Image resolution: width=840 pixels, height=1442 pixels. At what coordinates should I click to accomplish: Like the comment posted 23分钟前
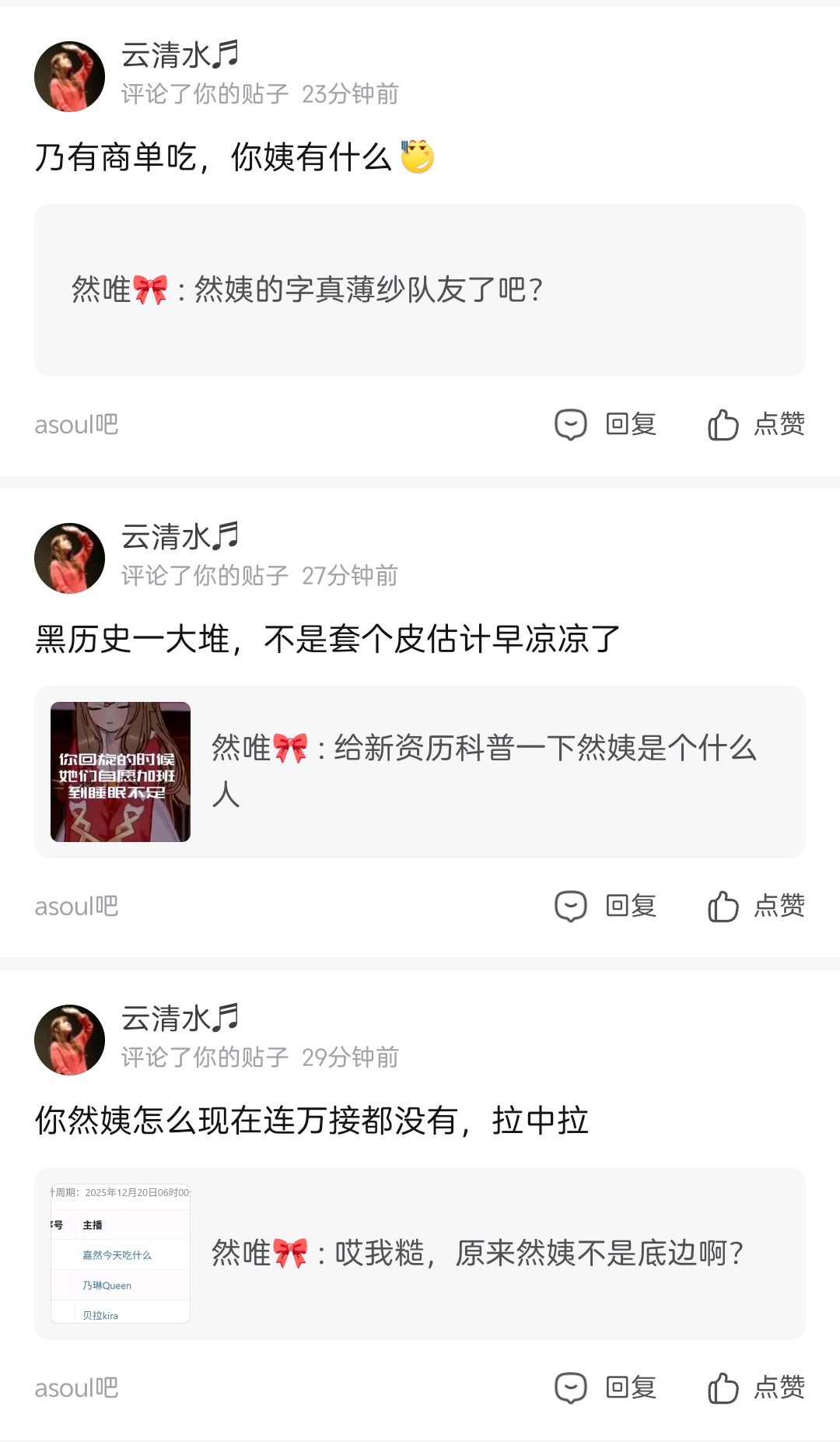[x=756, y=425]
